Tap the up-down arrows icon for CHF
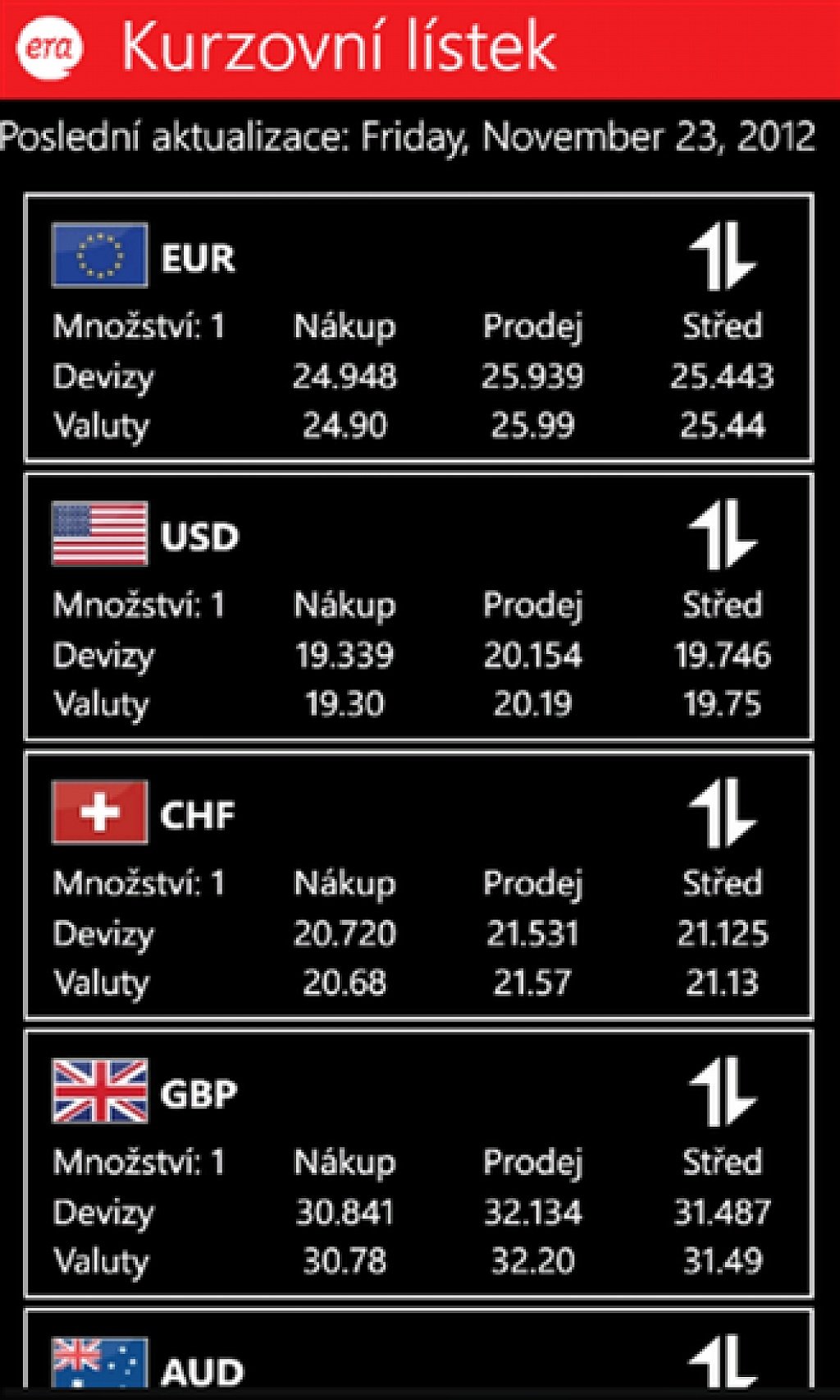The width and height of the screenshot is (840, 1400). pyautogui.click(x=722, y=813)
